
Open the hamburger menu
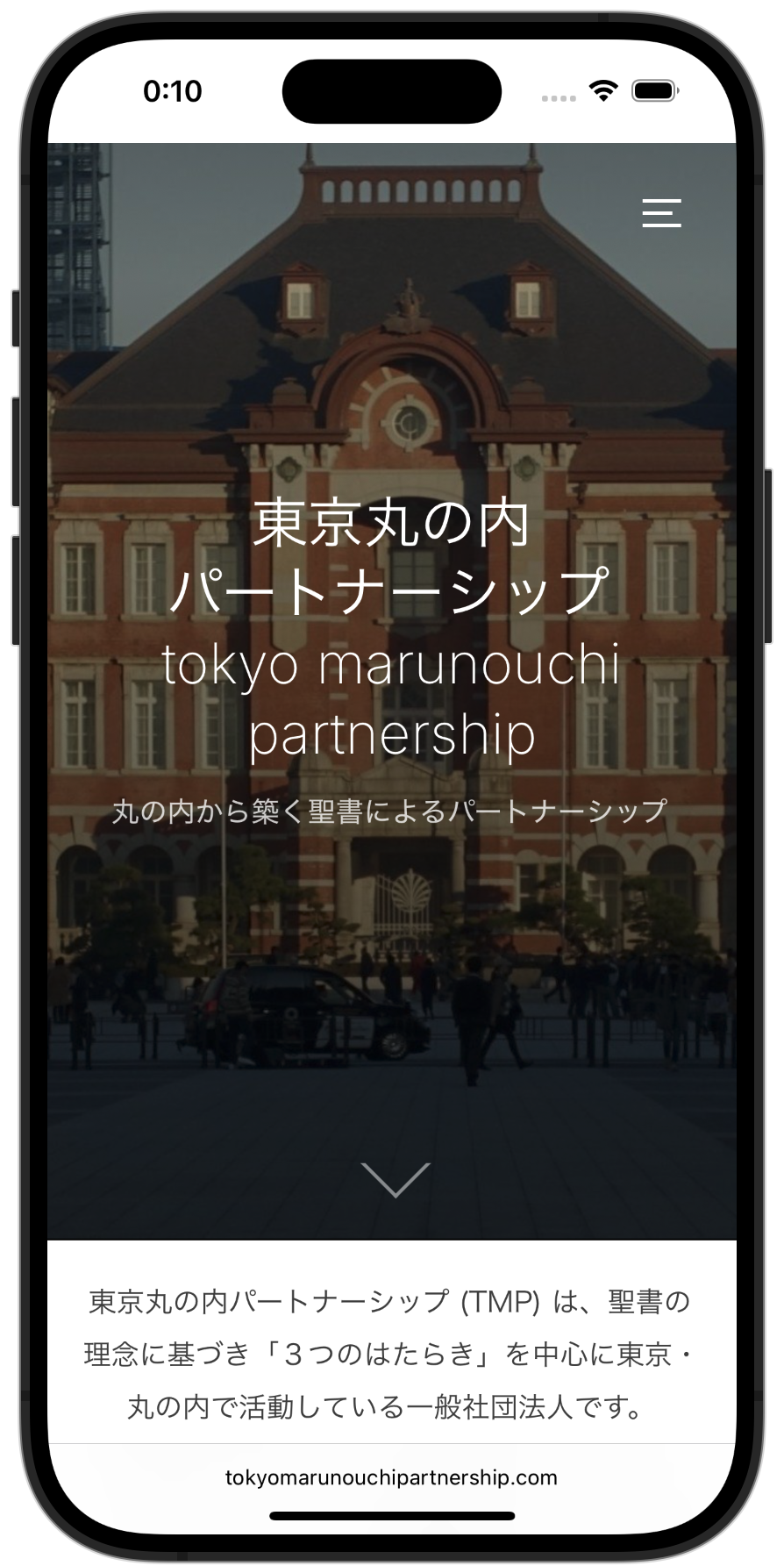click(661, 213)
